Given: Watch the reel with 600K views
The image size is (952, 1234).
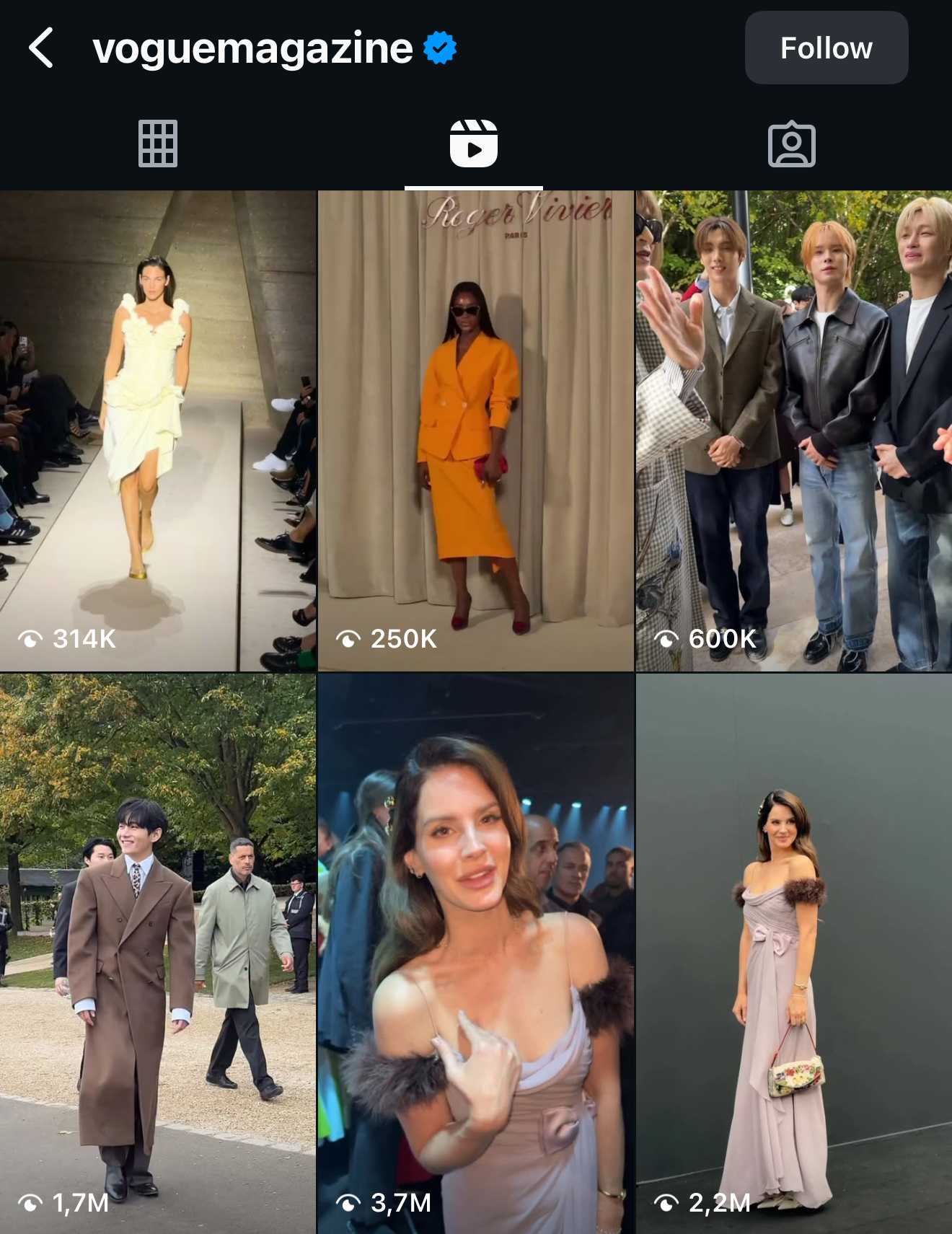Looking at the screenshot, I should pyautogui.click(x=793, y=431).
